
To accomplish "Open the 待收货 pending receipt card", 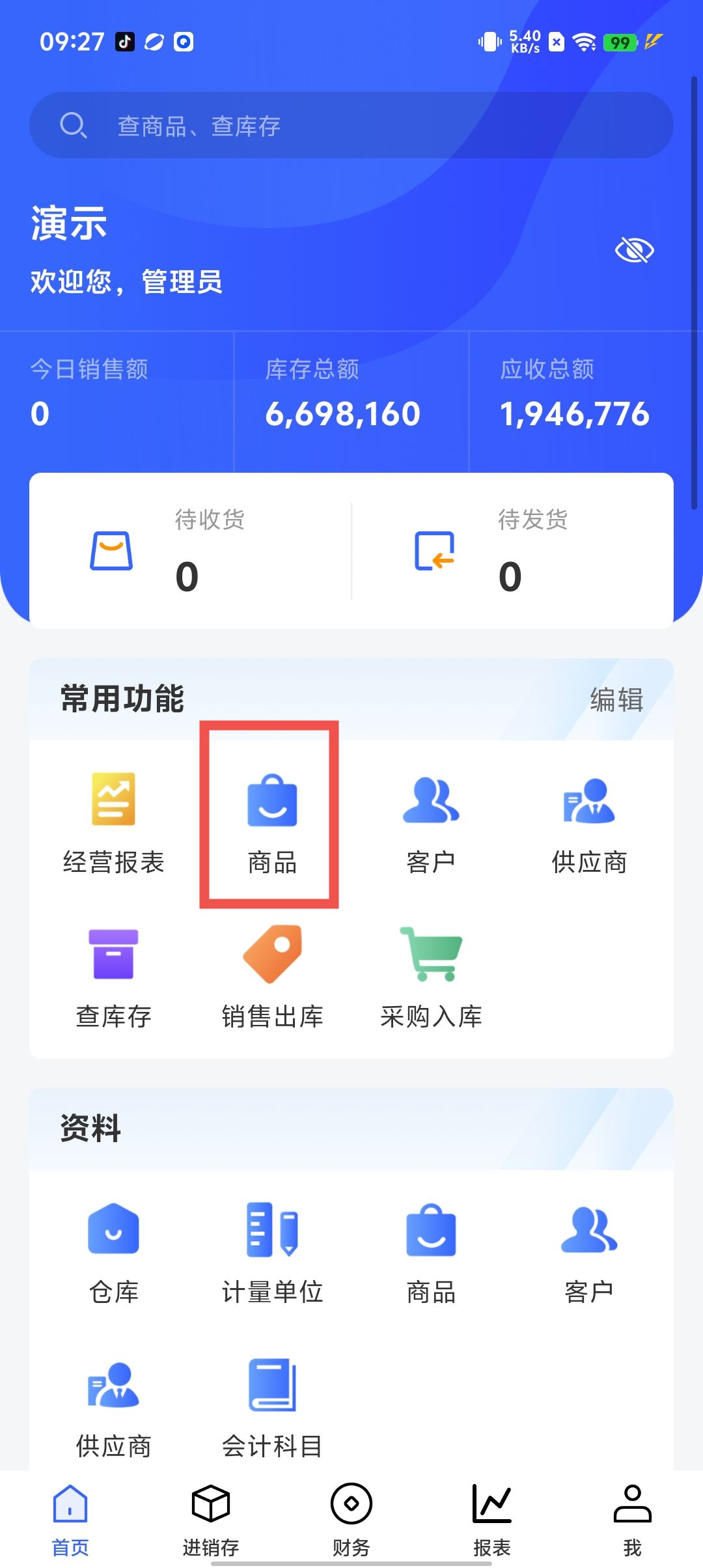I will coord(190,551).
